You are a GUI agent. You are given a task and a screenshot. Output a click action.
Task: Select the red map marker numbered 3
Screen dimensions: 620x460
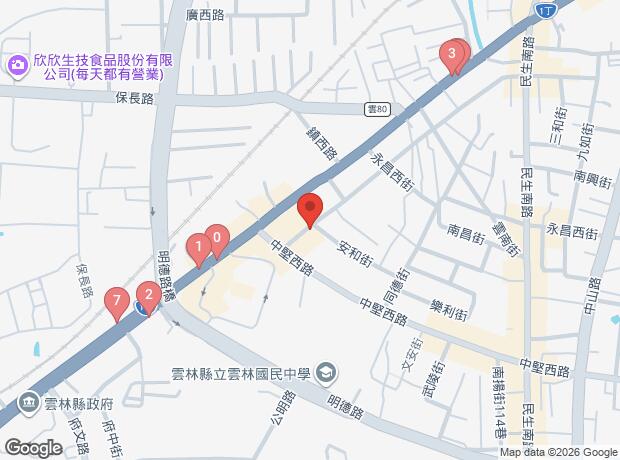click(x=453, y=53)
